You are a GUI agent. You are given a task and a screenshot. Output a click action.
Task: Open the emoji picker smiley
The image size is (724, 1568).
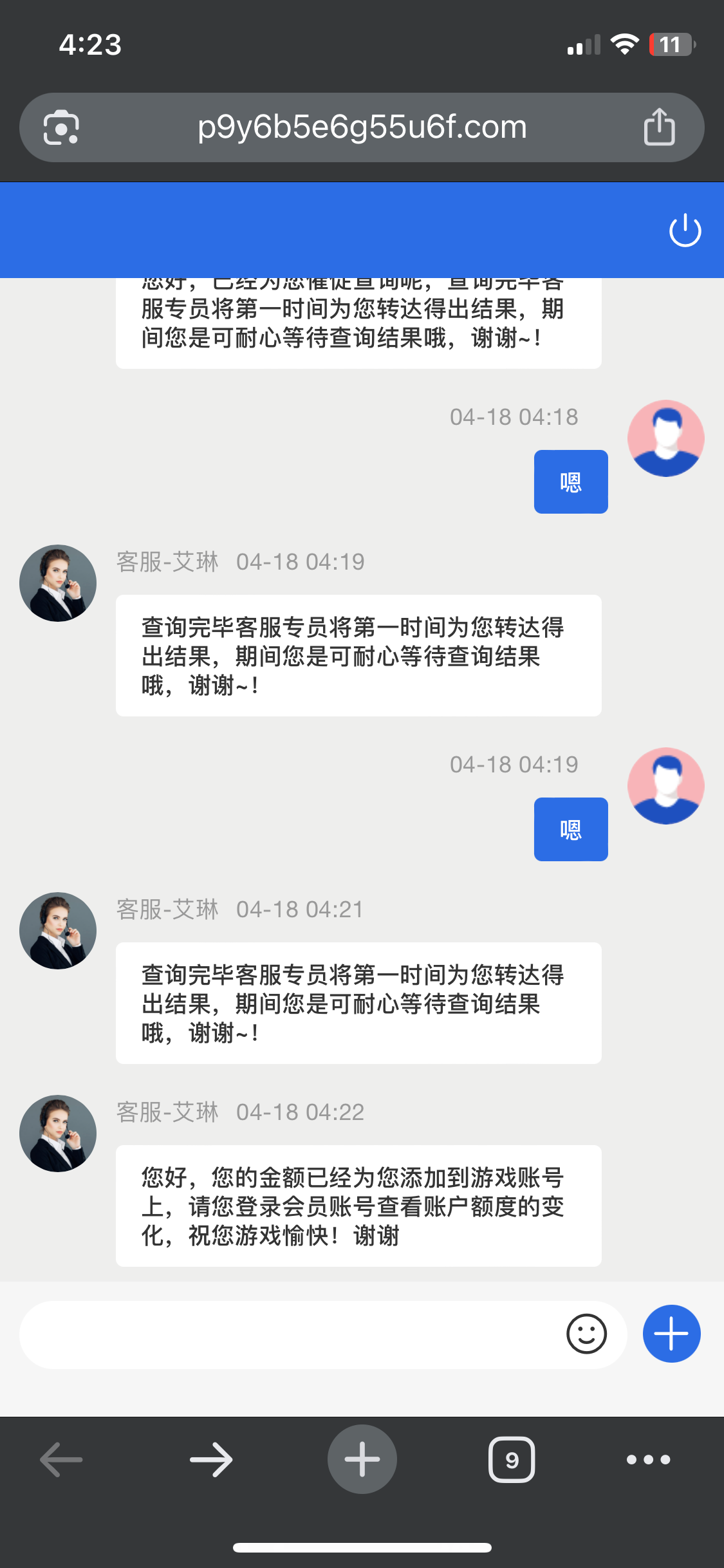(x=586, y=1334)
